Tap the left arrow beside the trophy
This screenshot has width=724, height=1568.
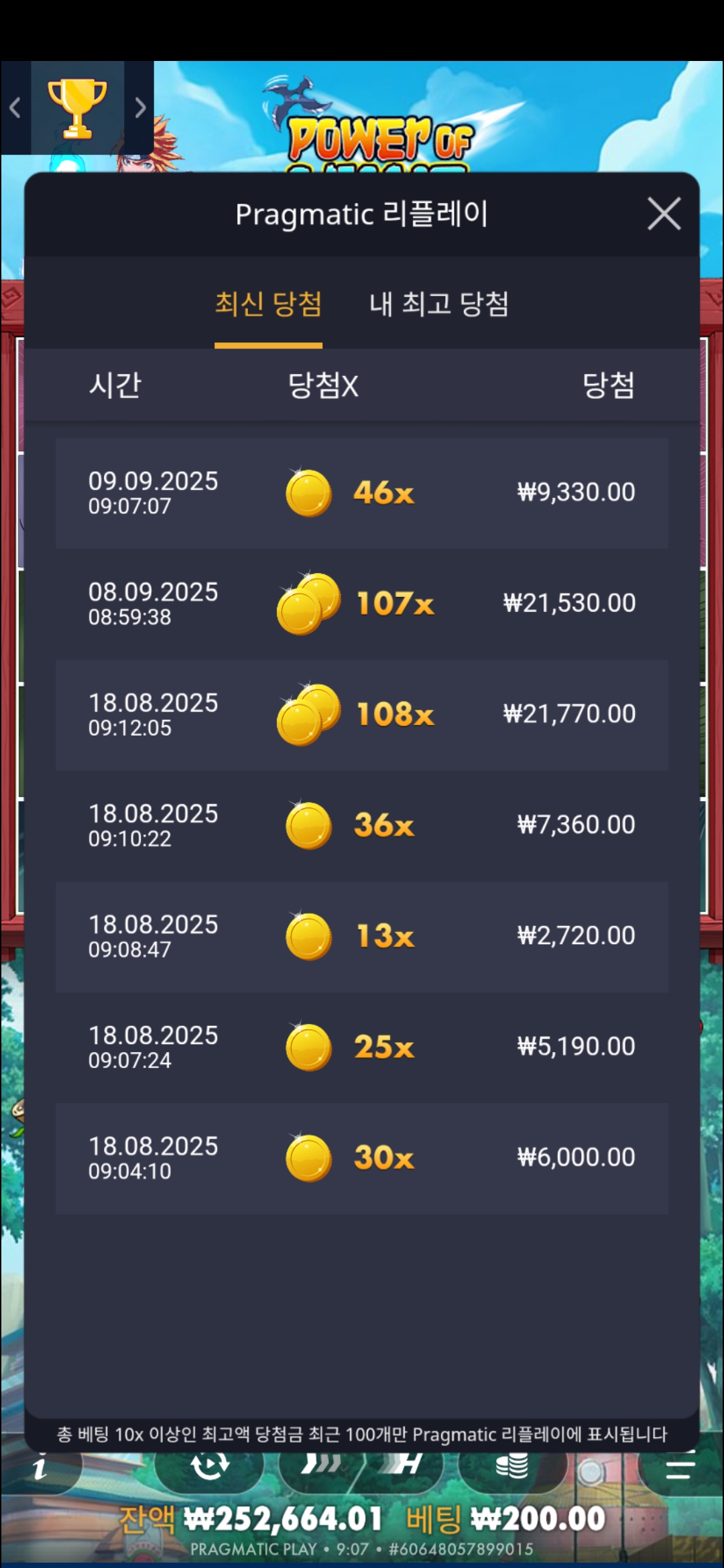15,107
